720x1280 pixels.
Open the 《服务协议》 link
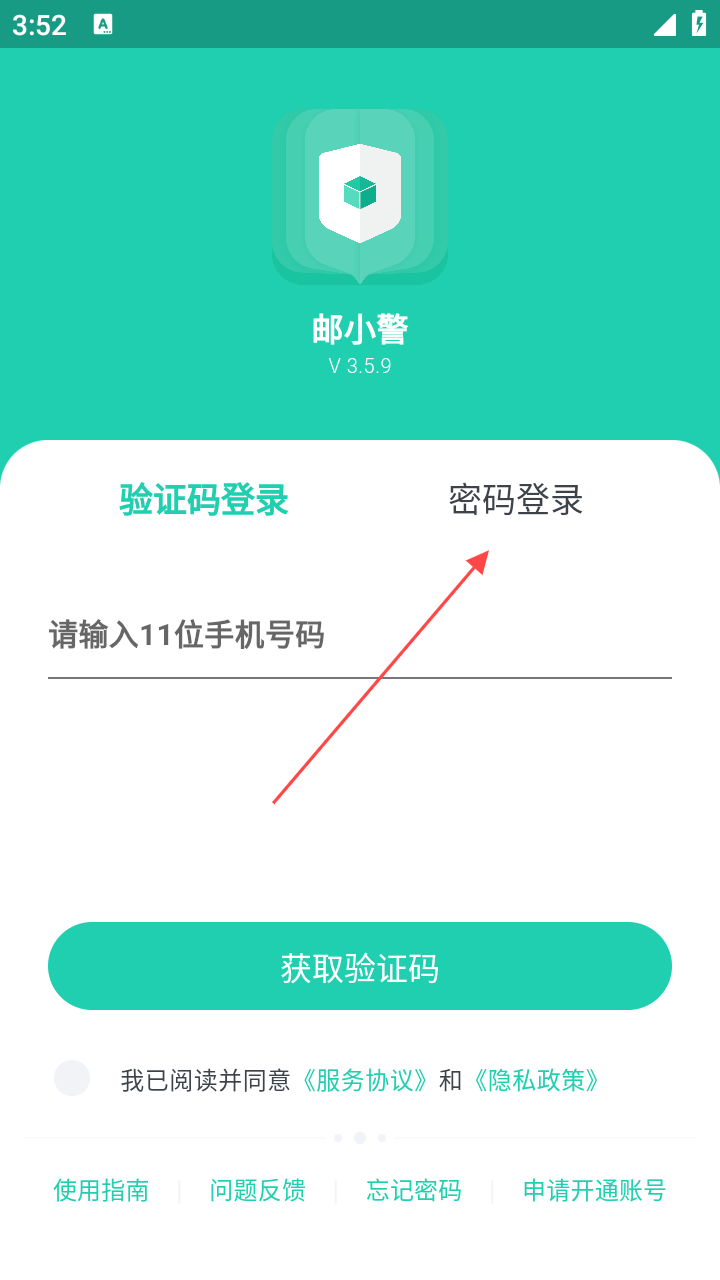tap(364, 1080)
